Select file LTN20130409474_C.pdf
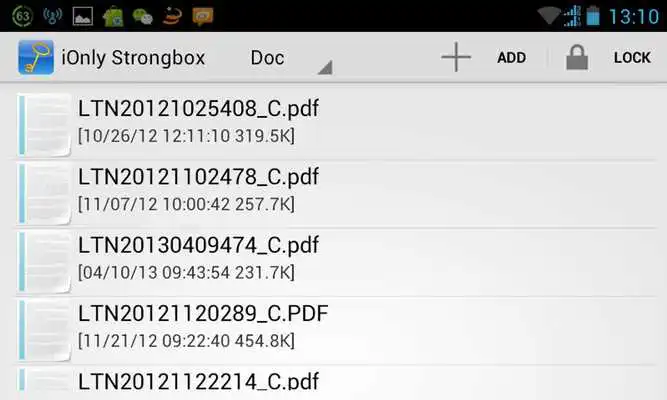Viewport: 667px width, 400px height. click(x=198, y=259)
